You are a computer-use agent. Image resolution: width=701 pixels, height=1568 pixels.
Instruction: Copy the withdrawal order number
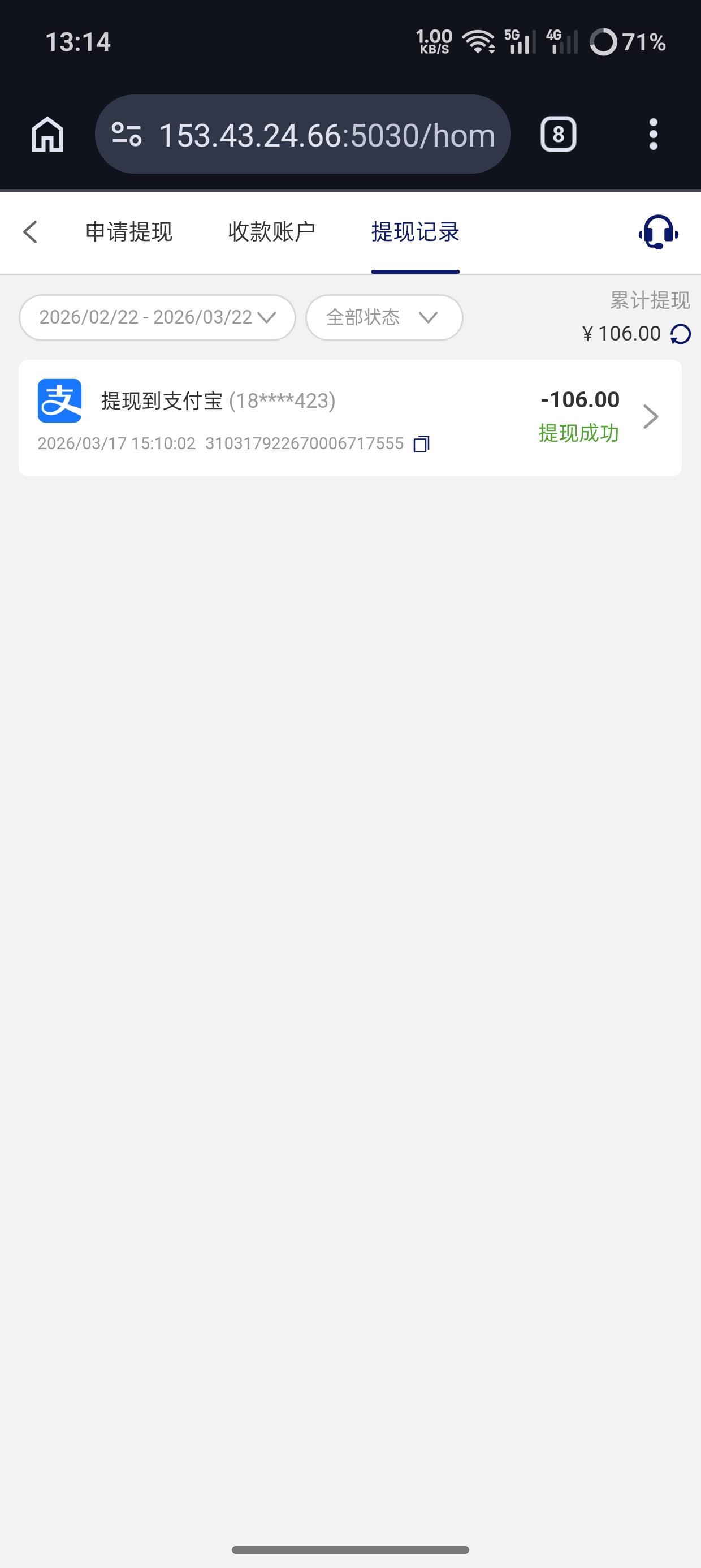421,443
